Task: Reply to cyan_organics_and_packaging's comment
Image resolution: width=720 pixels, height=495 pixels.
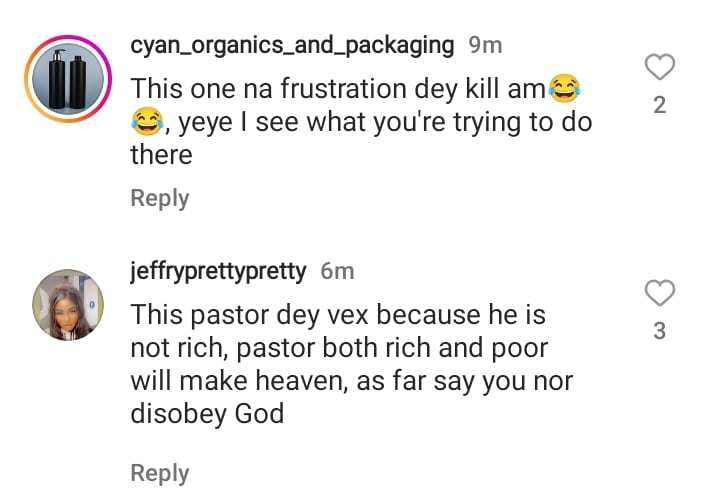Action: [159, 198]
